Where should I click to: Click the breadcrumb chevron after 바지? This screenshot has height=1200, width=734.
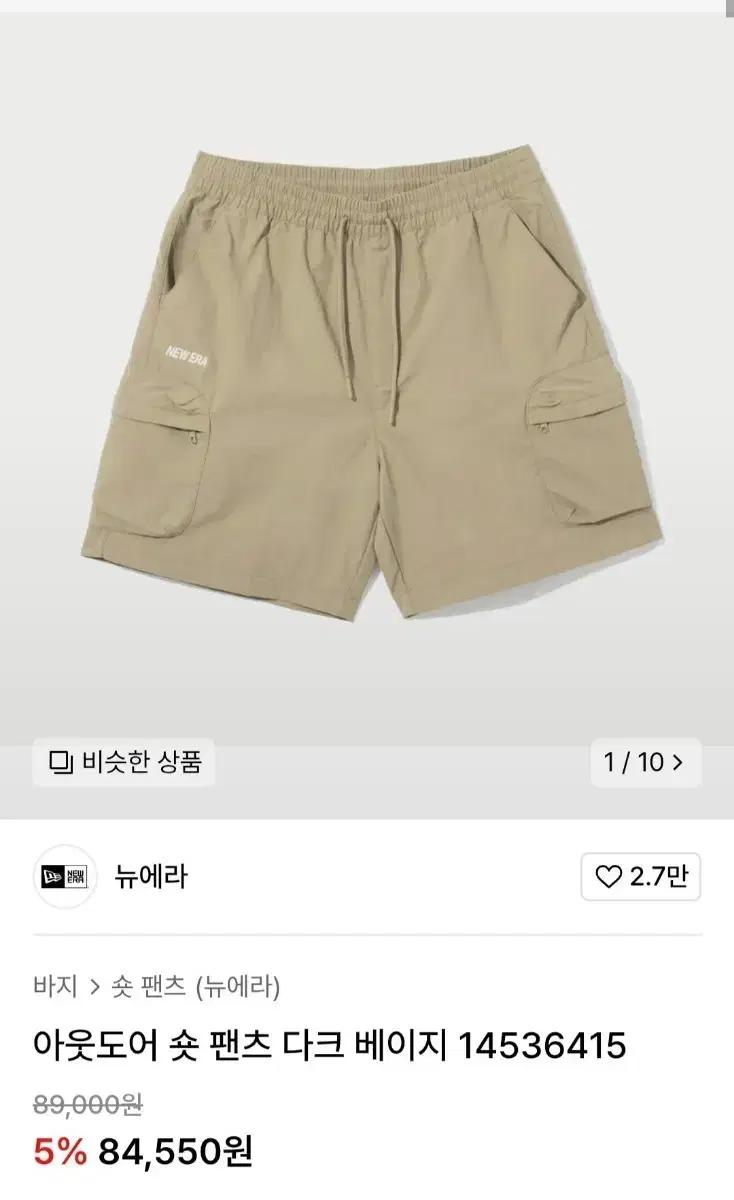click(94, 982)
